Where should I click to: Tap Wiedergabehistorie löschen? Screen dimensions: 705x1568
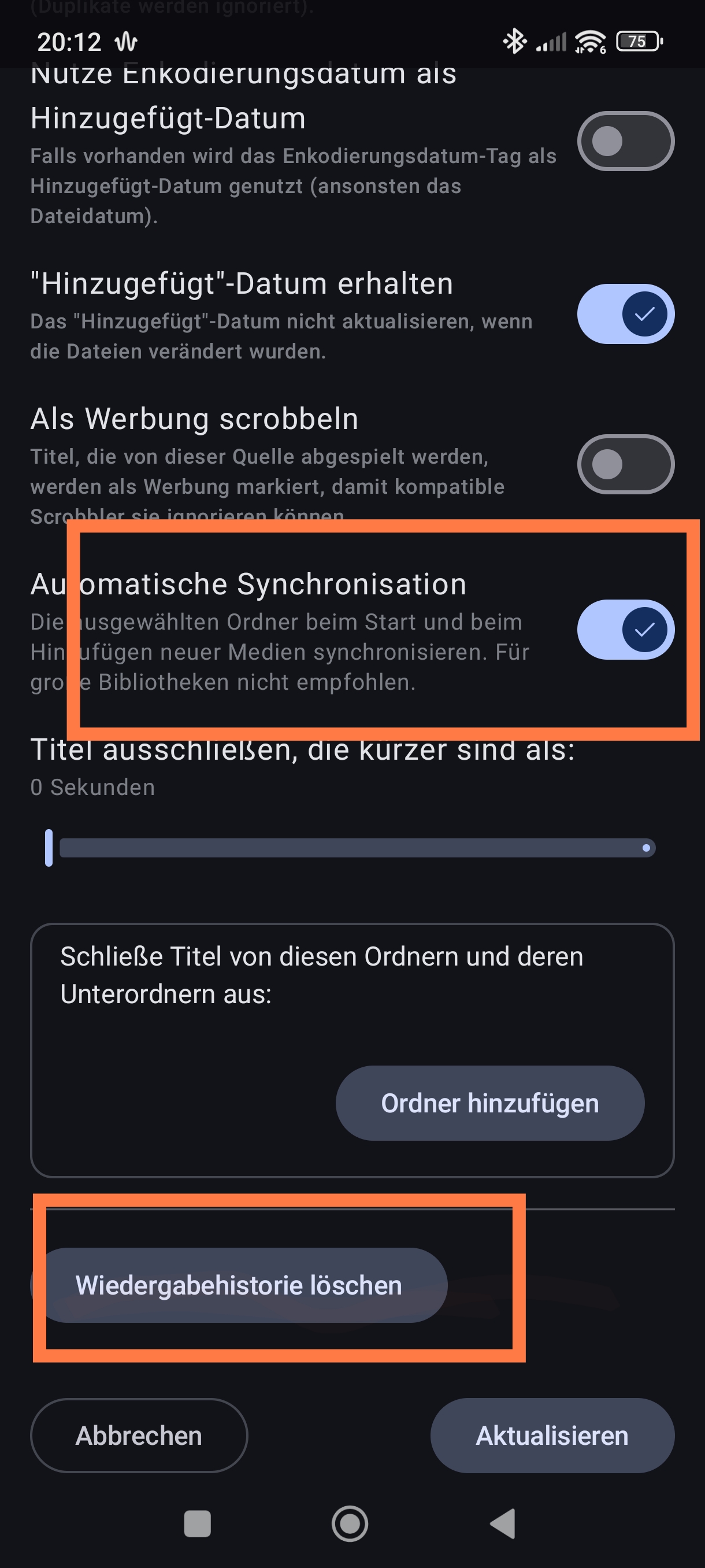point(239,1285)
